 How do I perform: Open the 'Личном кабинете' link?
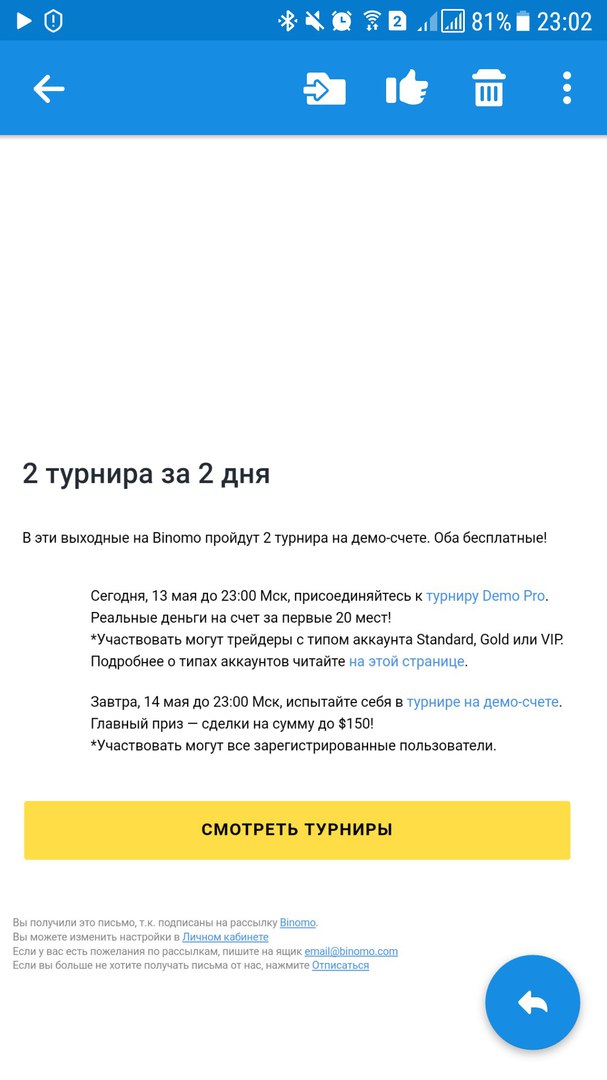pyautogui.click(x=225, y=937)
